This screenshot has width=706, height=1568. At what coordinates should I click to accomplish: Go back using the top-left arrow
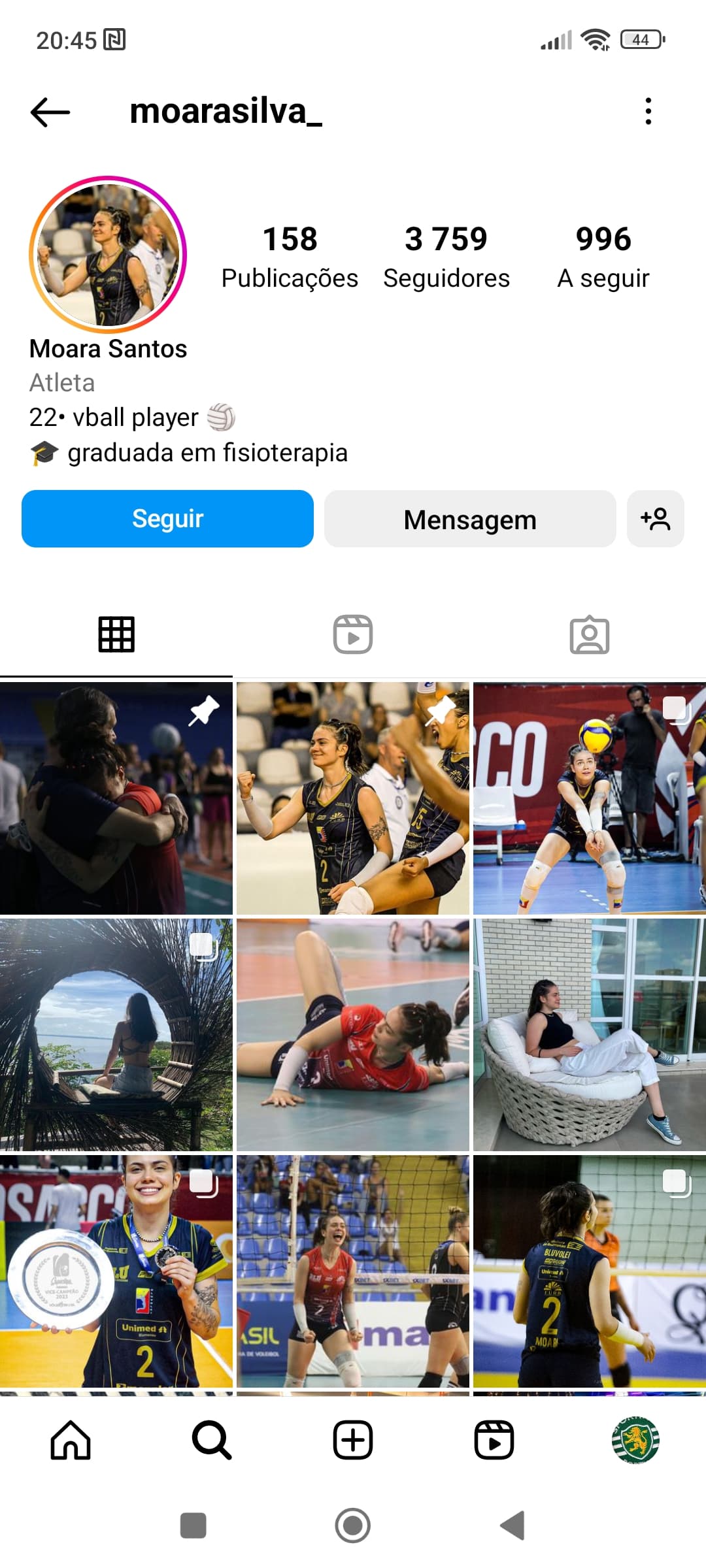[50, 112]
